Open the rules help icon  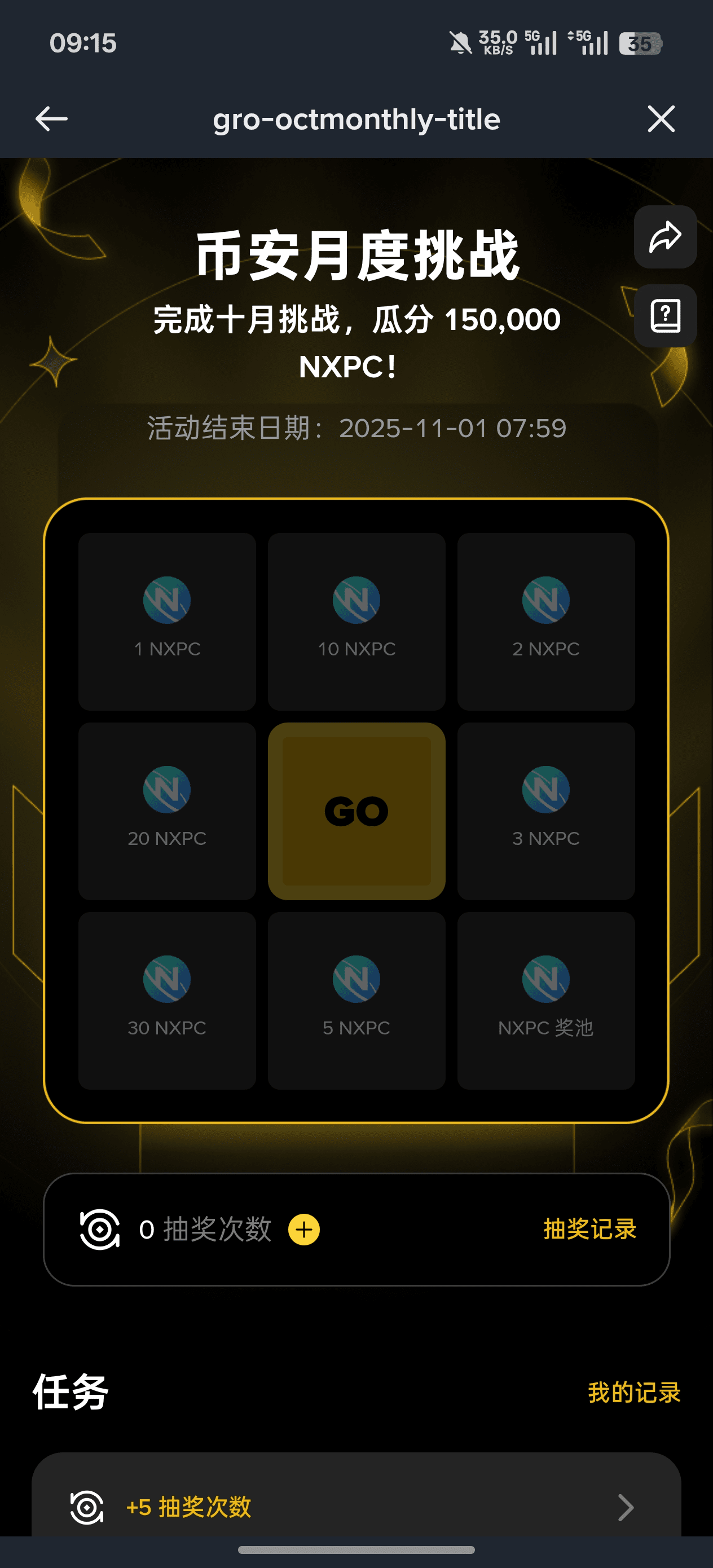[x=665, y=316]
